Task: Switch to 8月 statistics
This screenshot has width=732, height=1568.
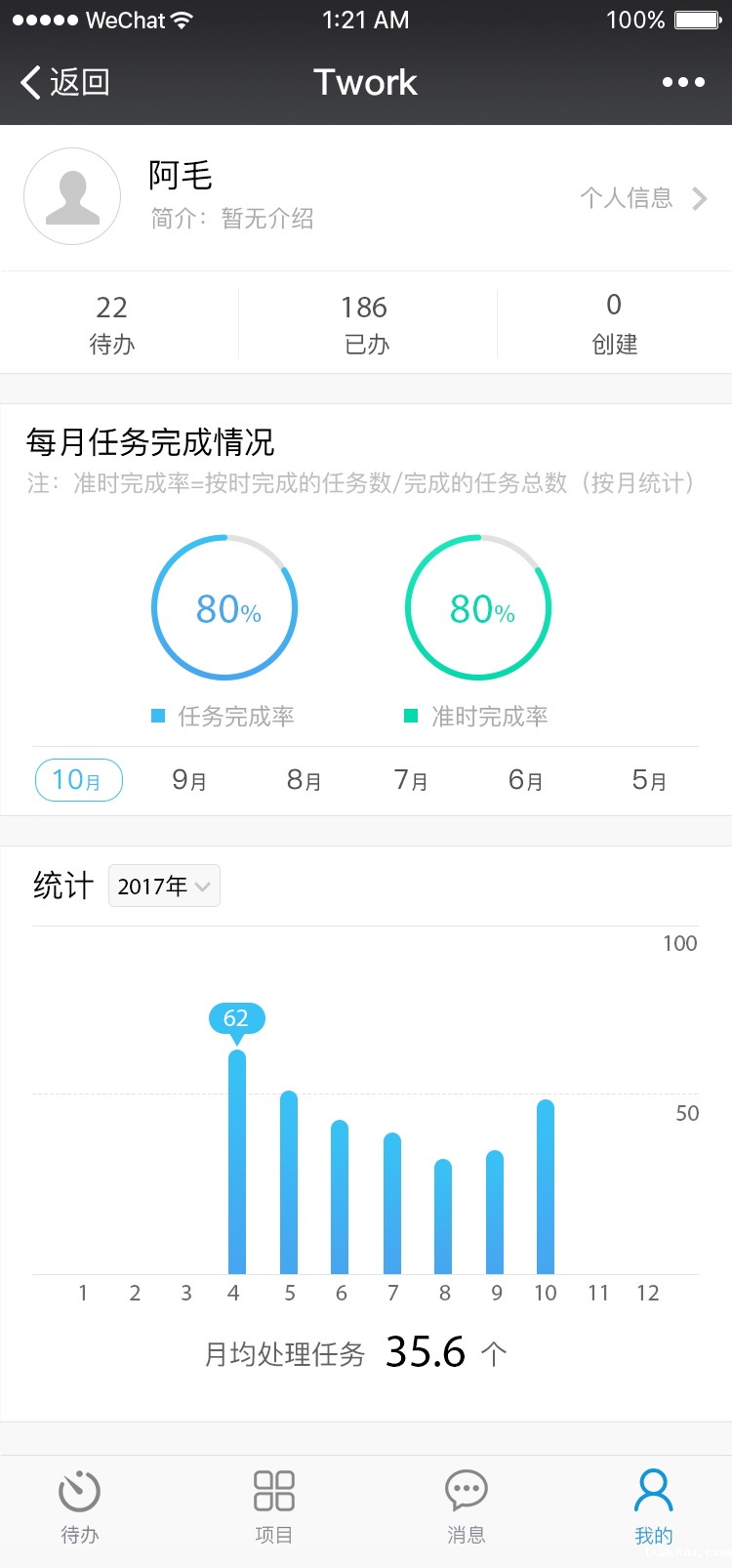Action: (x=304, y=780)
